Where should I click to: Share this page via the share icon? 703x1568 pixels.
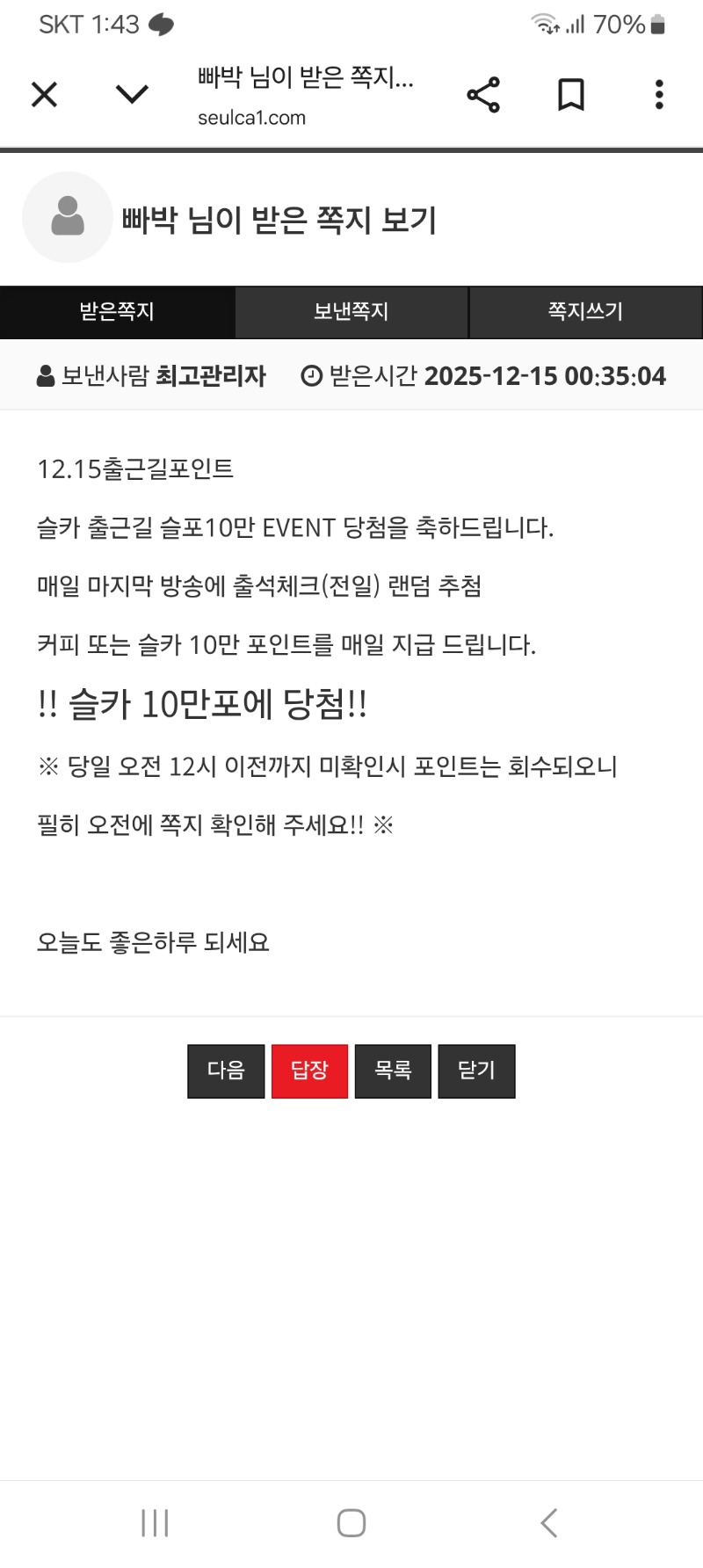(x=483, y=94)
